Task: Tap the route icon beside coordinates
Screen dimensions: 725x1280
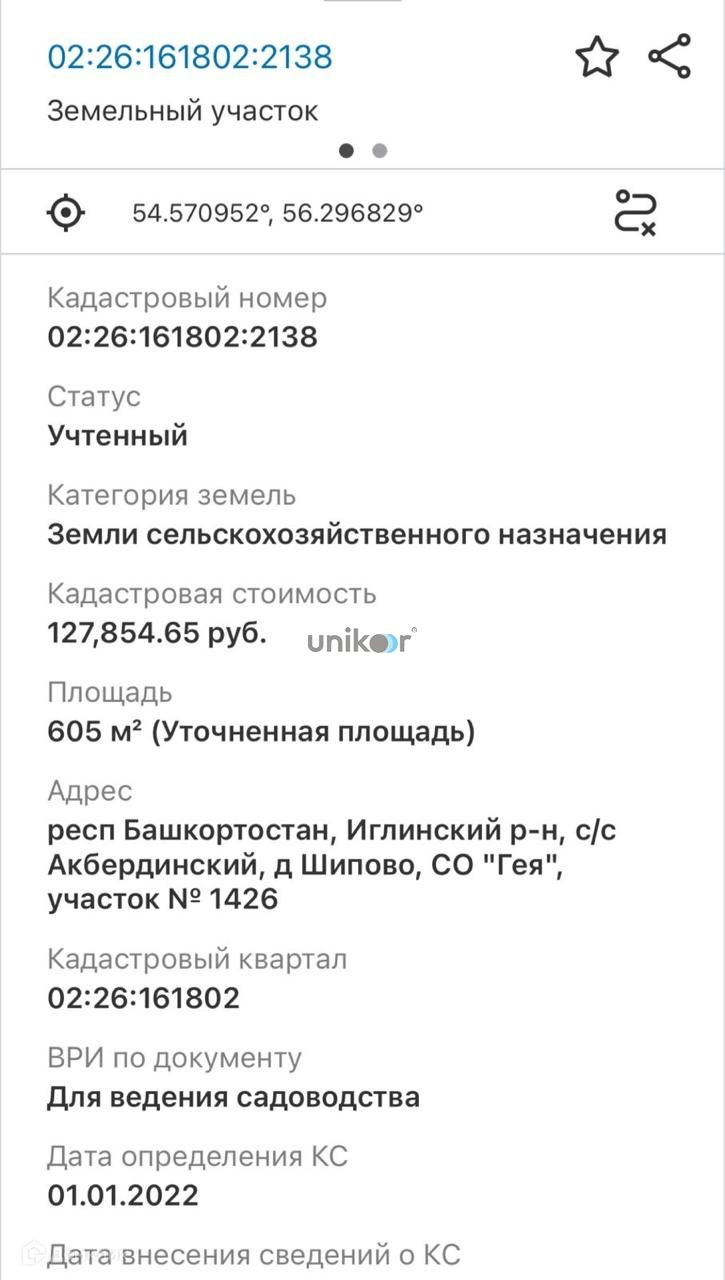Action: [635, 212]
